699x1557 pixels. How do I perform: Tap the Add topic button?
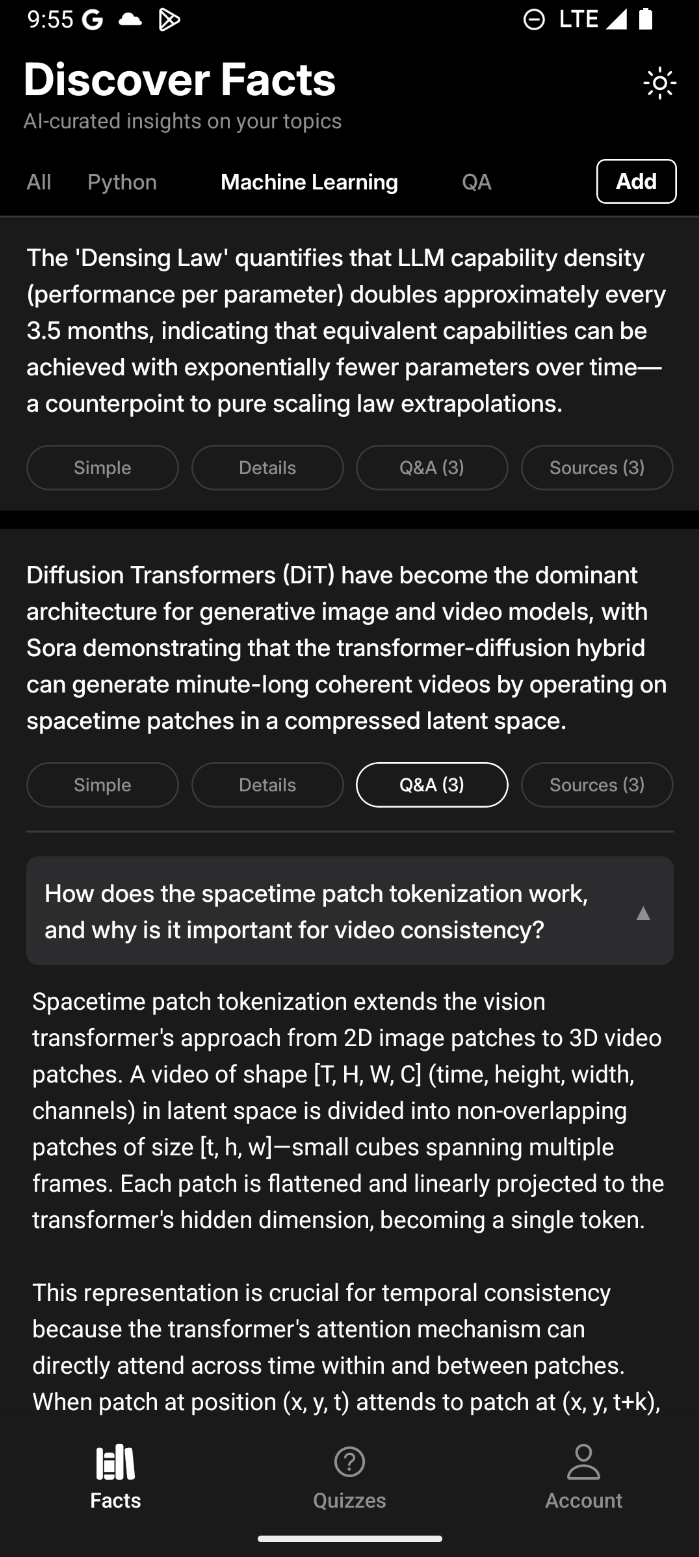636,182
